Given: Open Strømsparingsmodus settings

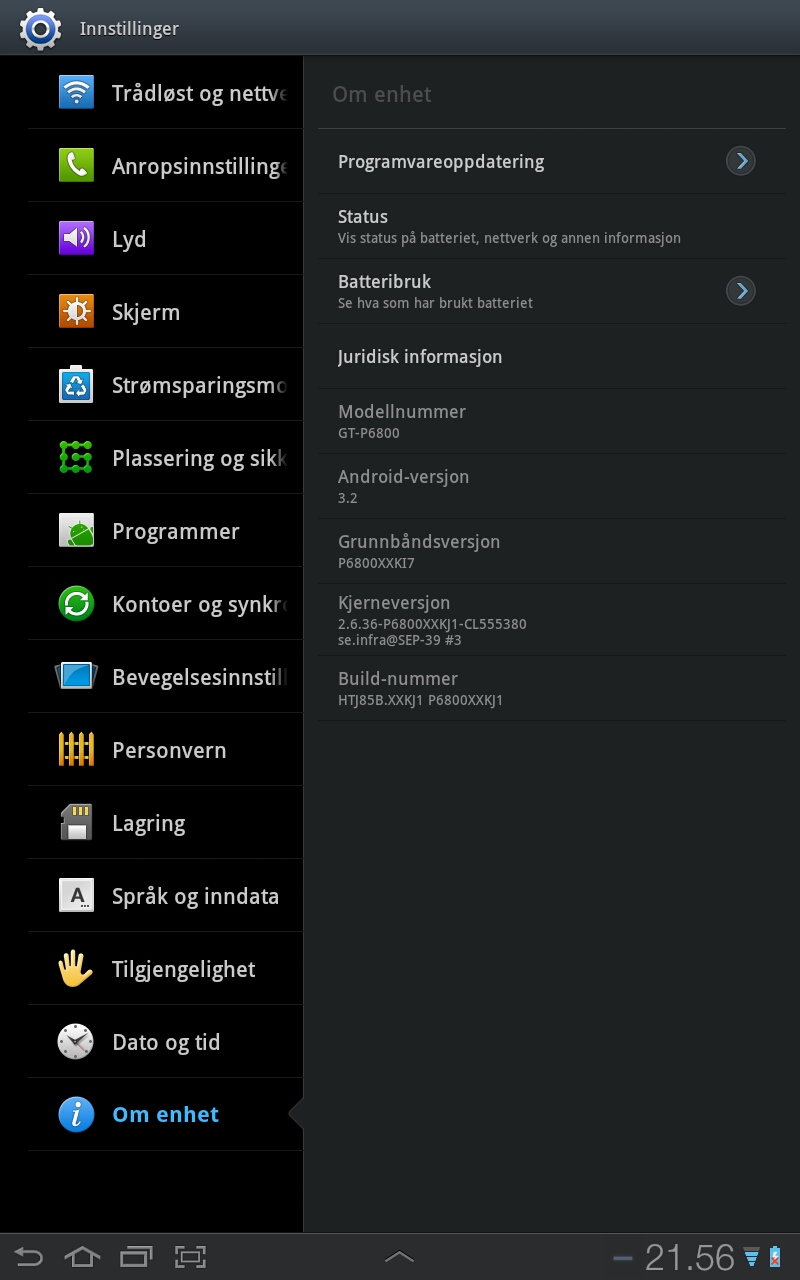Looking at the screenshot, I should point(165,385).
